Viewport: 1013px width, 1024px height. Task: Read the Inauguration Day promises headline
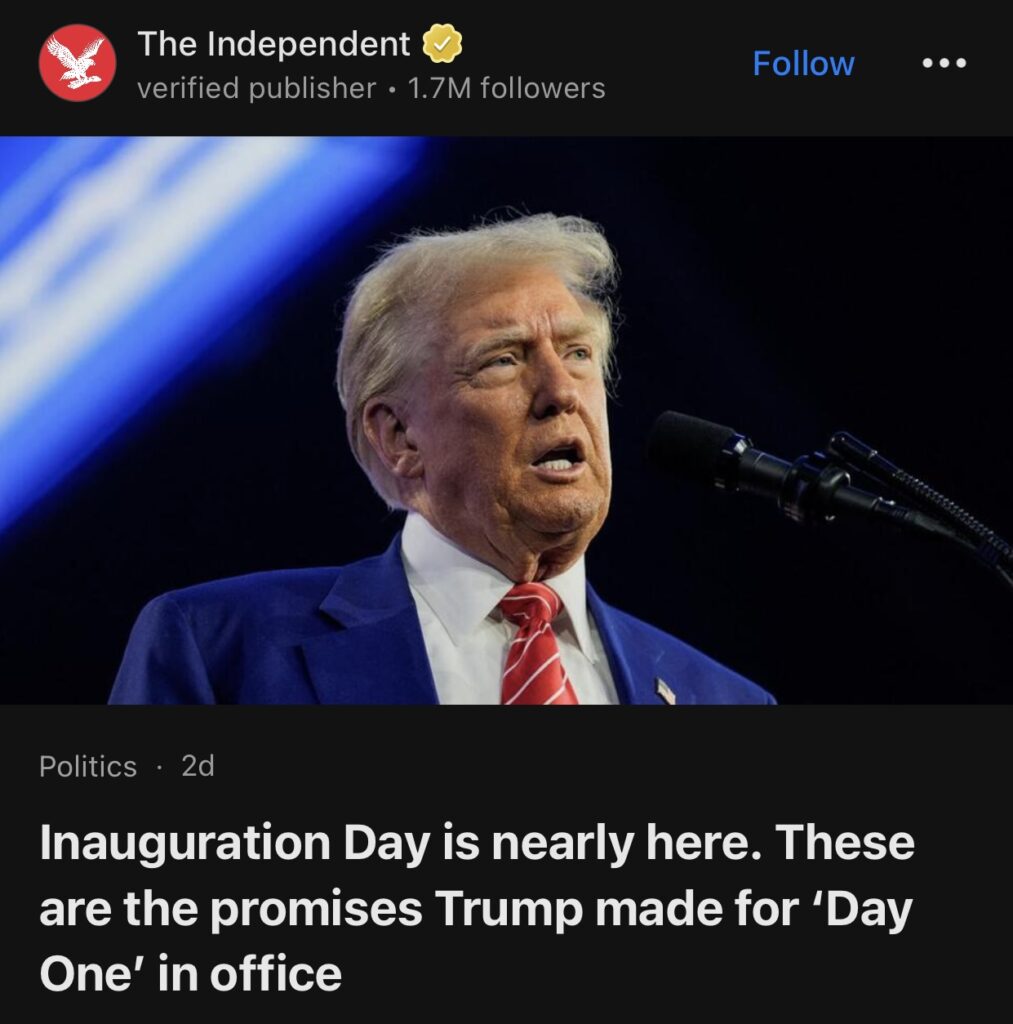477,908
